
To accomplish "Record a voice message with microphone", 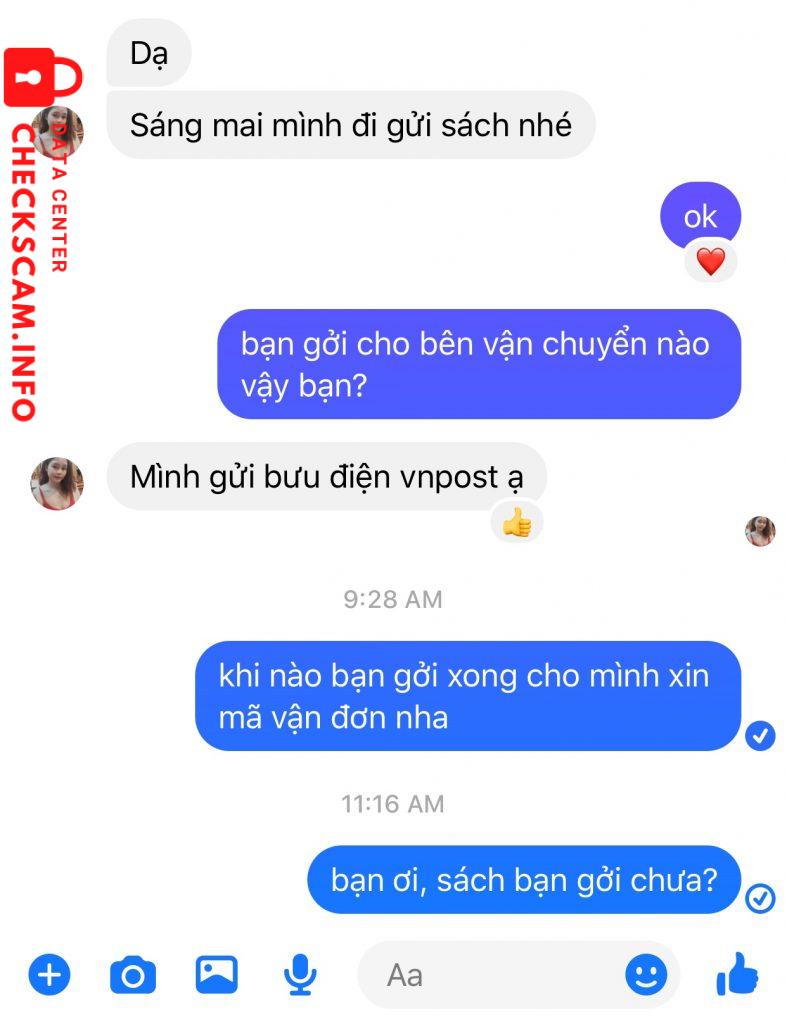I will point(299,974).
